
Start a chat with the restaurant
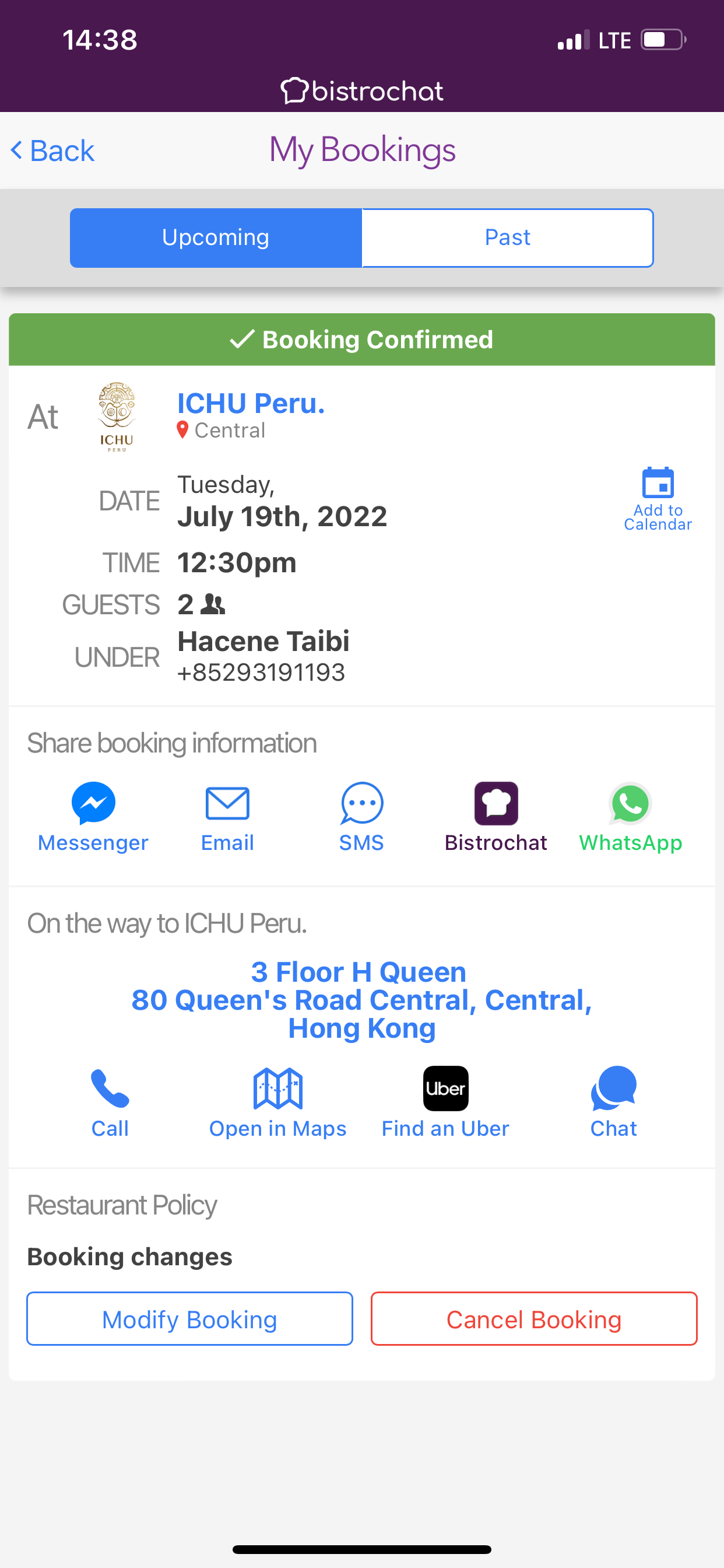613,1102
